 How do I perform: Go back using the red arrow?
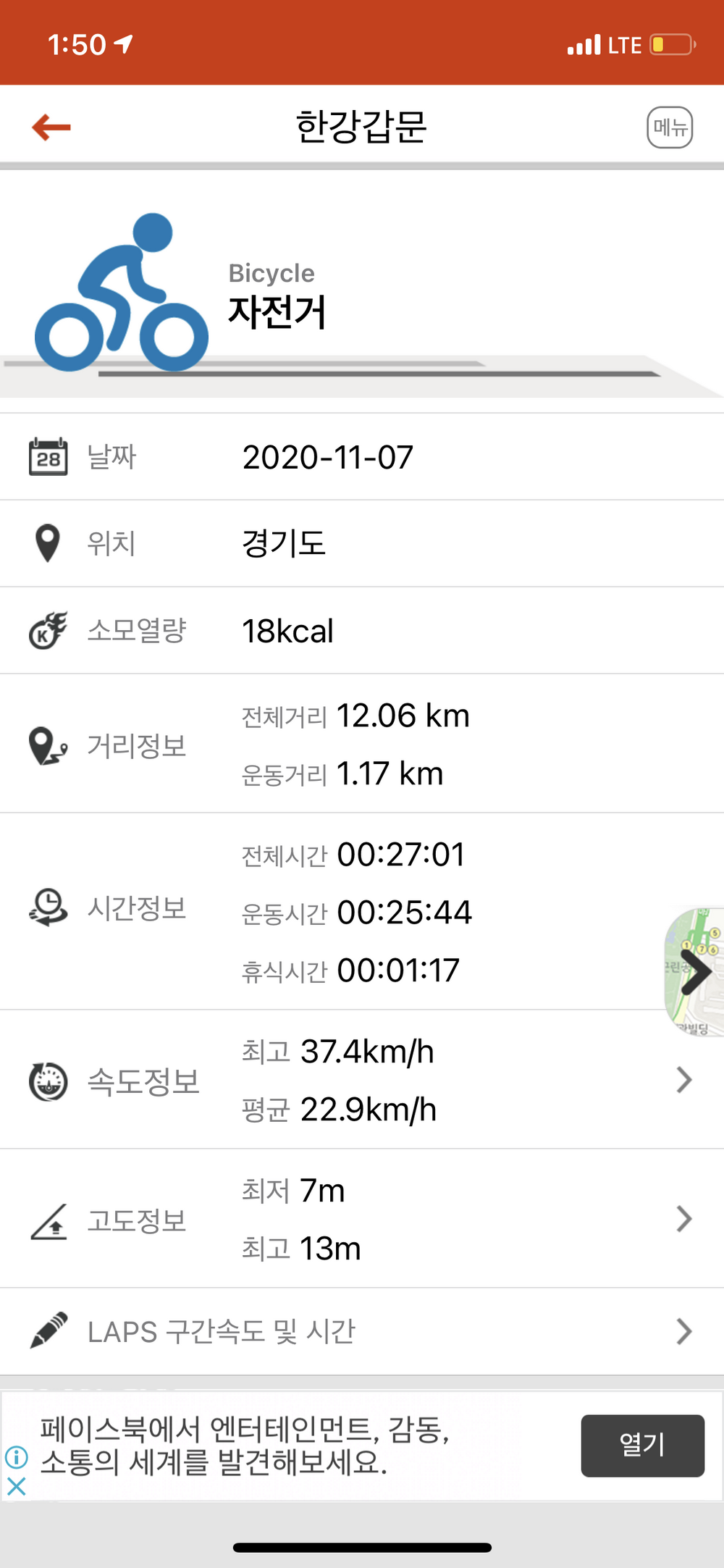point(51,127)
